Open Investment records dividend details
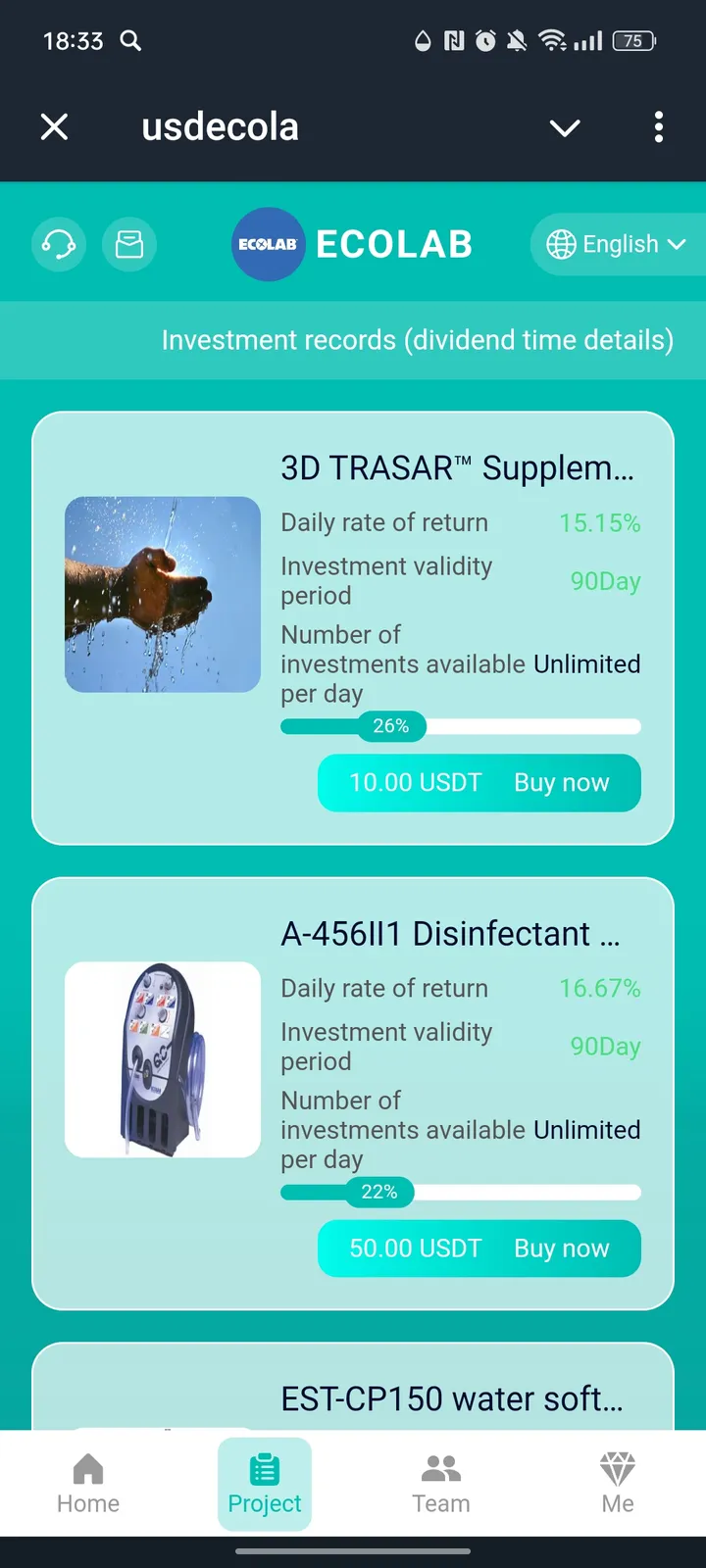 [x=419, y=340]
